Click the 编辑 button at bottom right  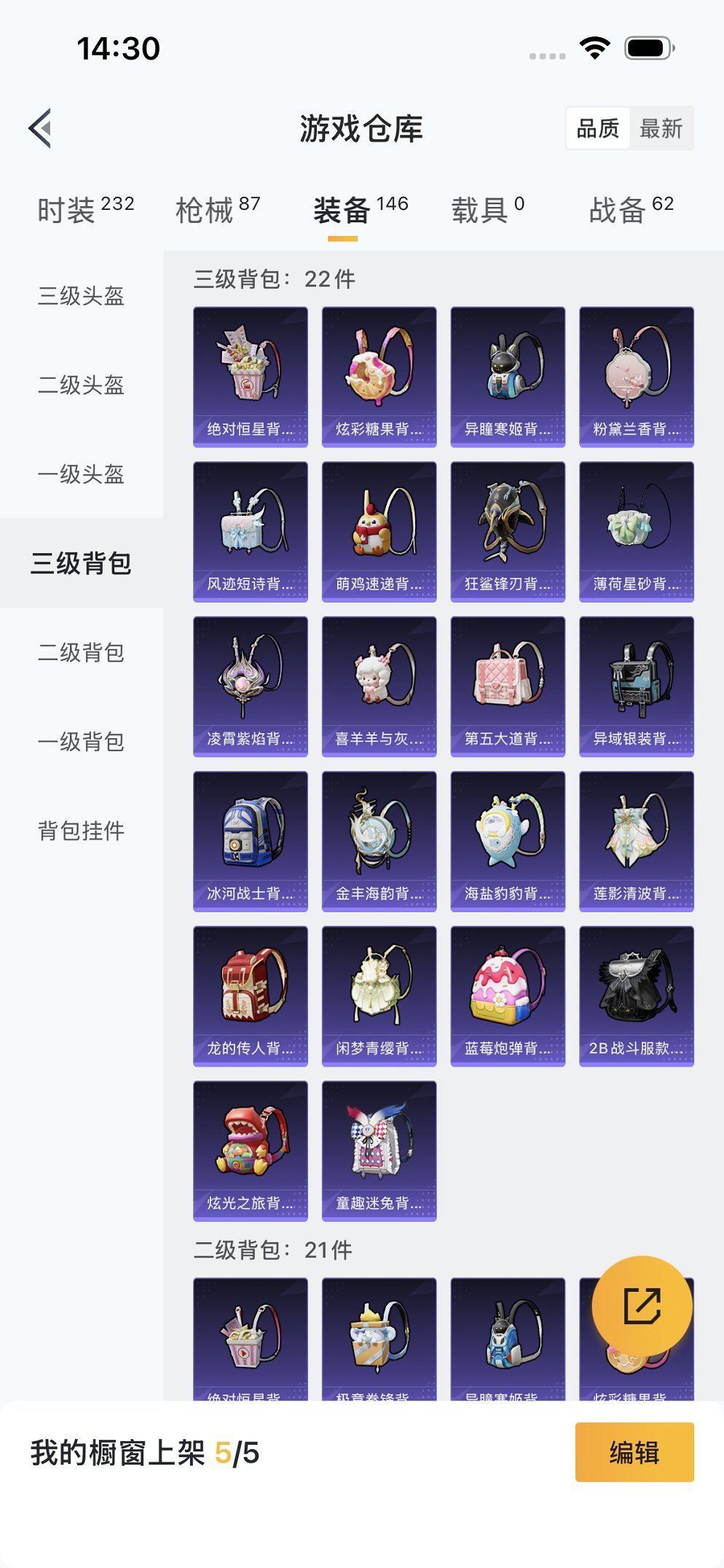(632, 1453)
